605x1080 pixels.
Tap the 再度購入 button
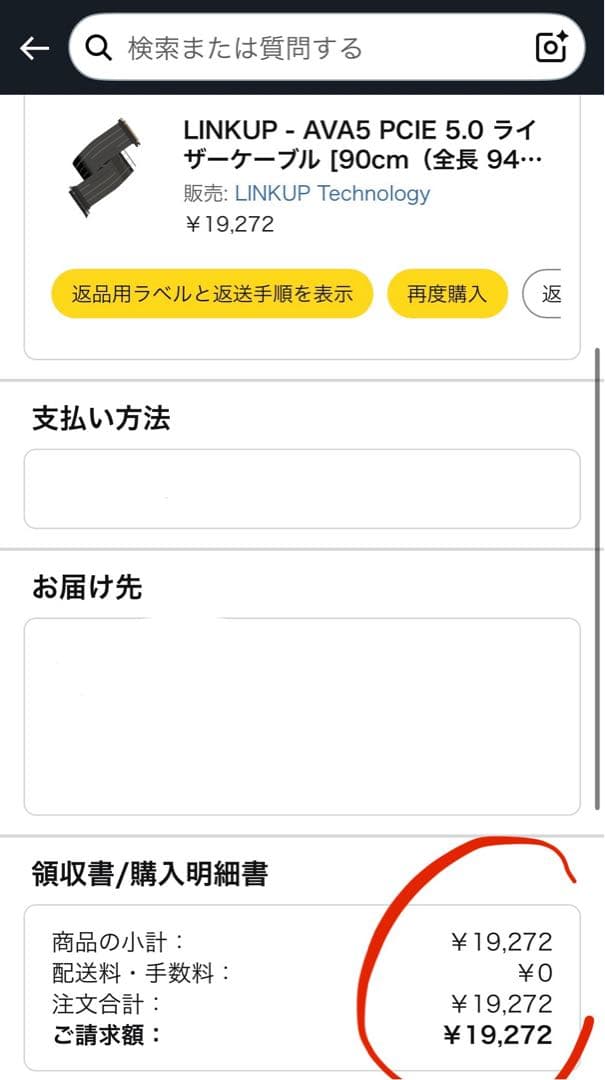point(446,294)
